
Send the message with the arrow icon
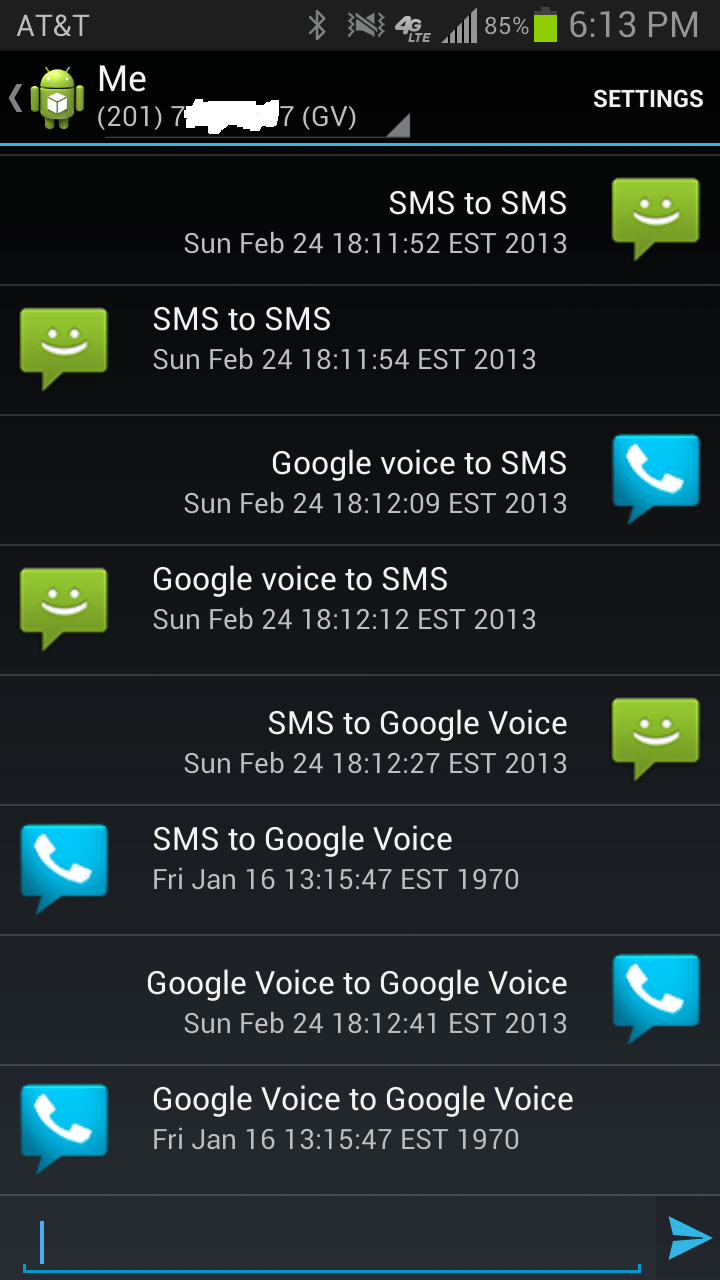[x=688, y=1238]
